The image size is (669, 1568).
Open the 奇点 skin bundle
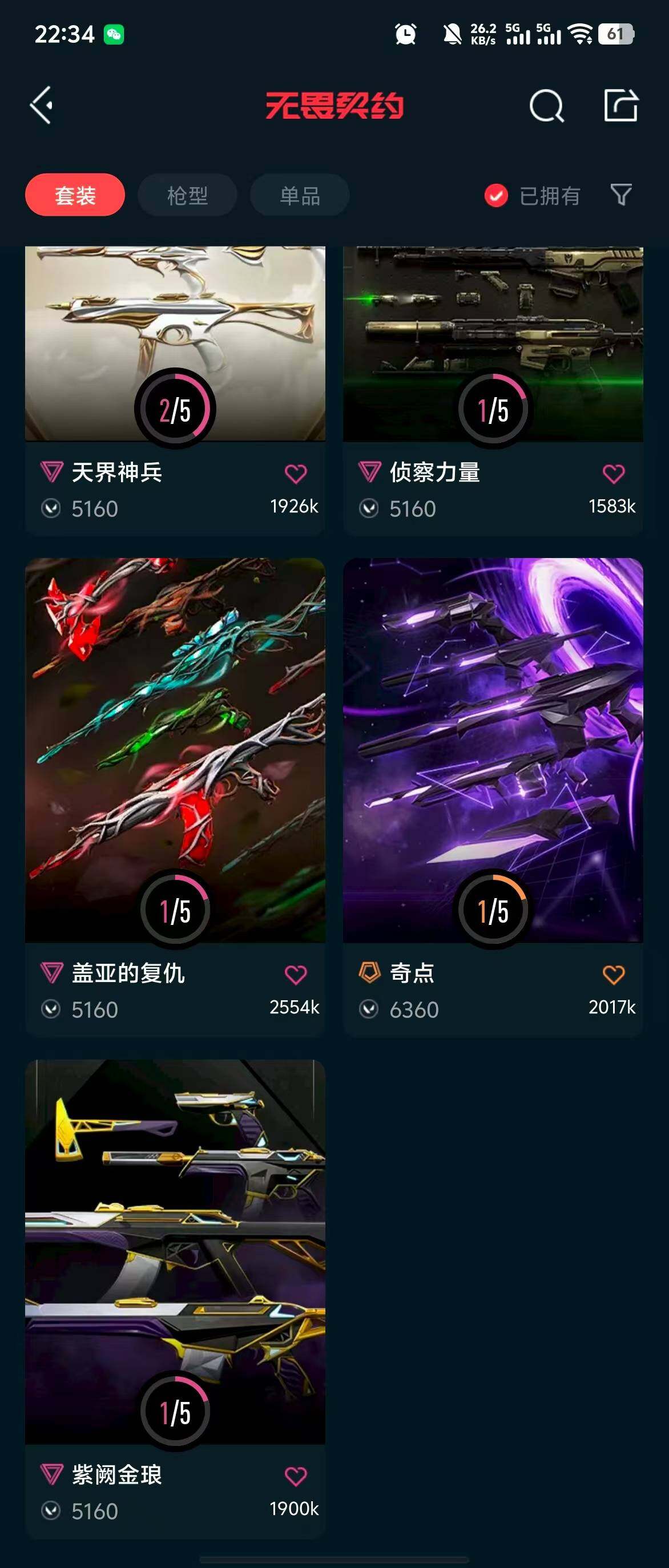click(493, 749)
